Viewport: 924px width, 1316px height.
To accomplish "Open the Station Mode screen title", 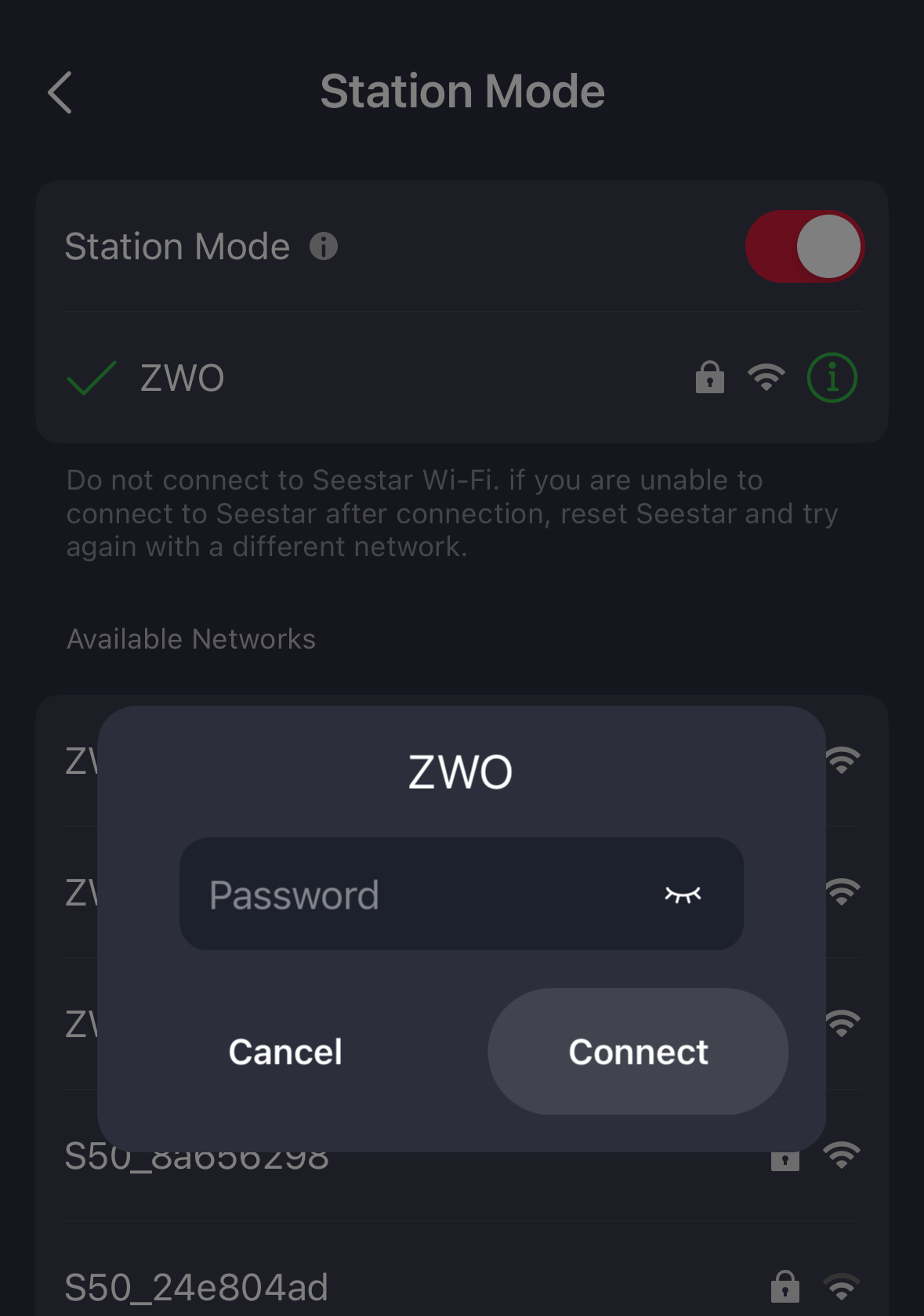I will (462, 90).
